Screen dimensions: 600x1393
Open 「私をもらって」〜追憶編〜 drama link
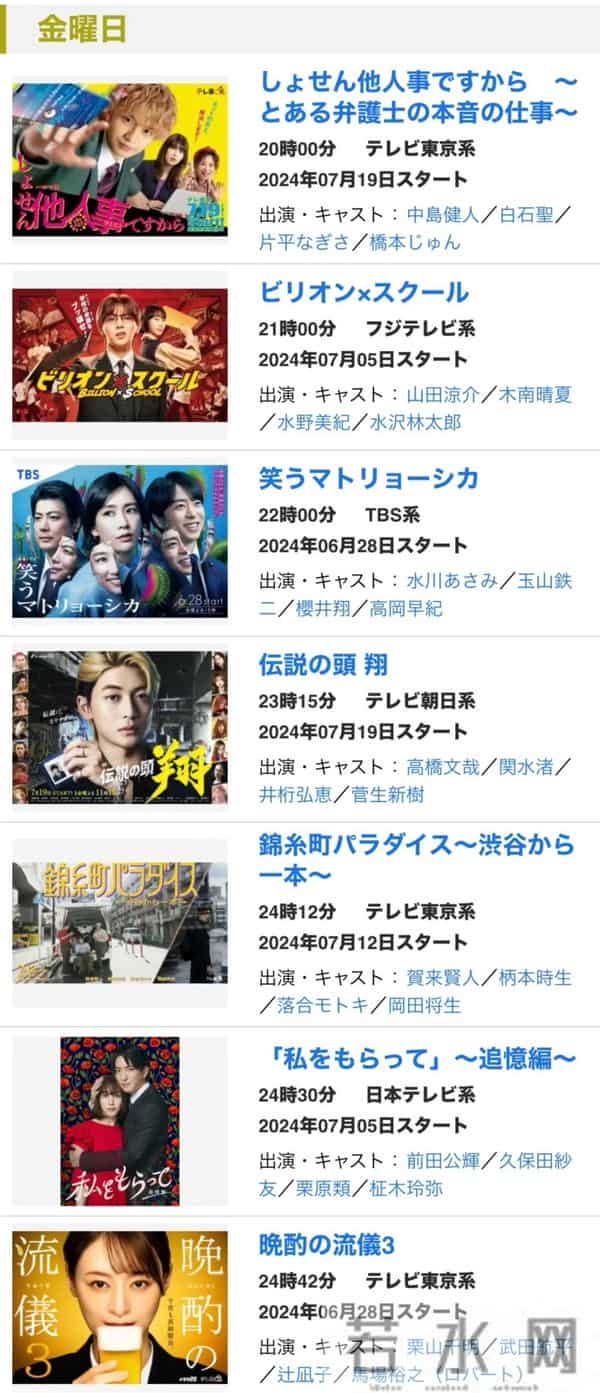417,1058
